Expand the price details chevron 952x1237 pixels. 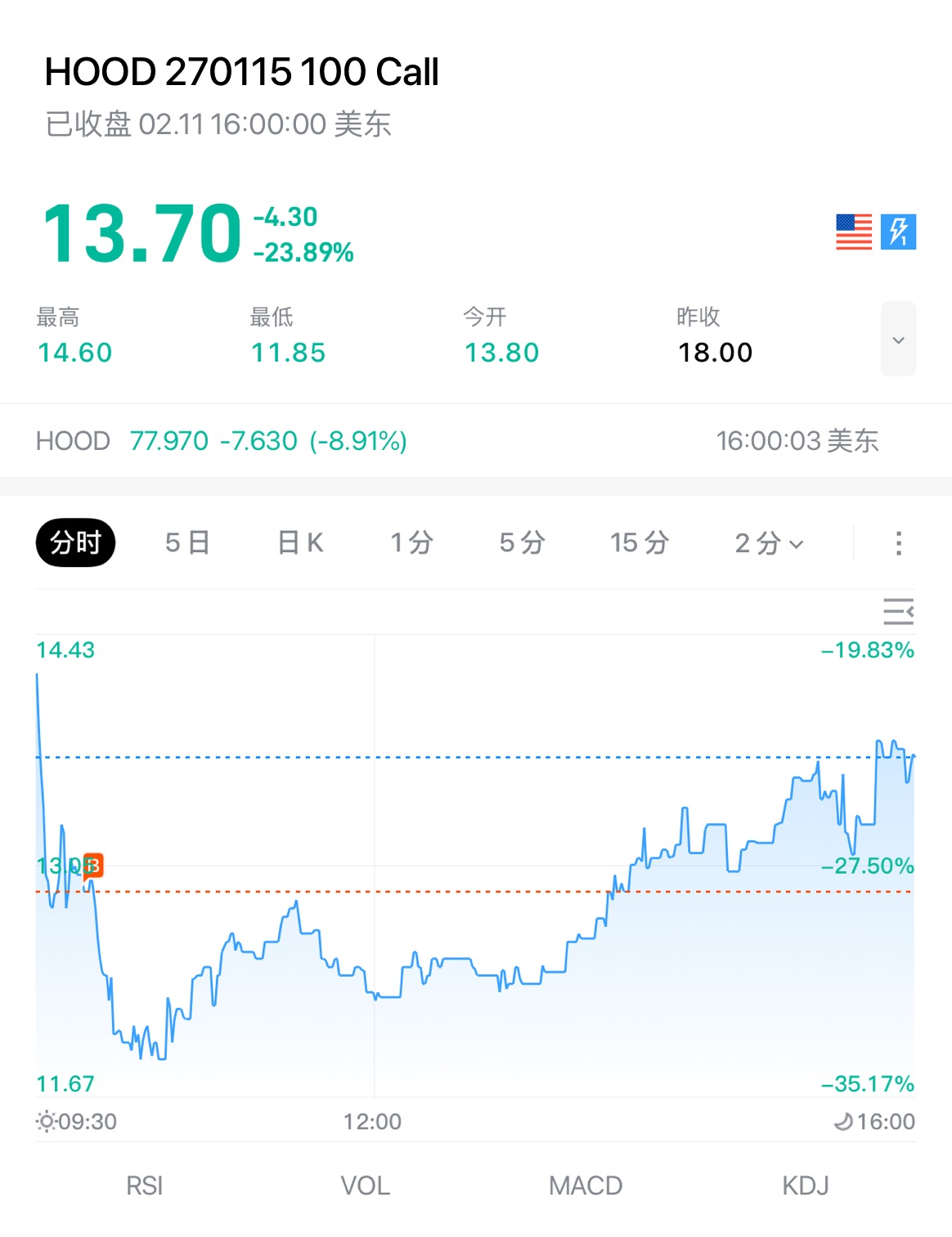pos(898,340)
